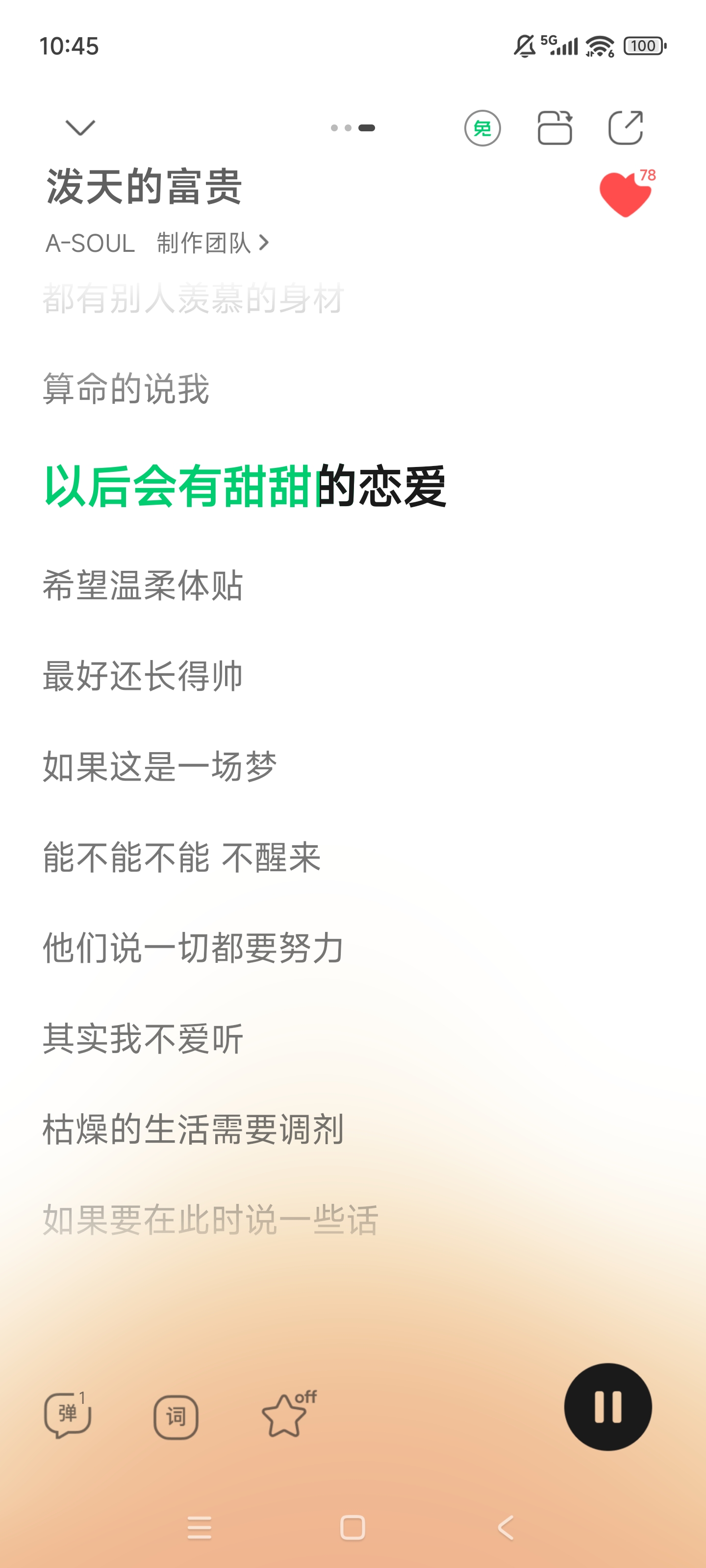Collapse the player with the down chevron
706x1568 pixels.
[80, 127]
